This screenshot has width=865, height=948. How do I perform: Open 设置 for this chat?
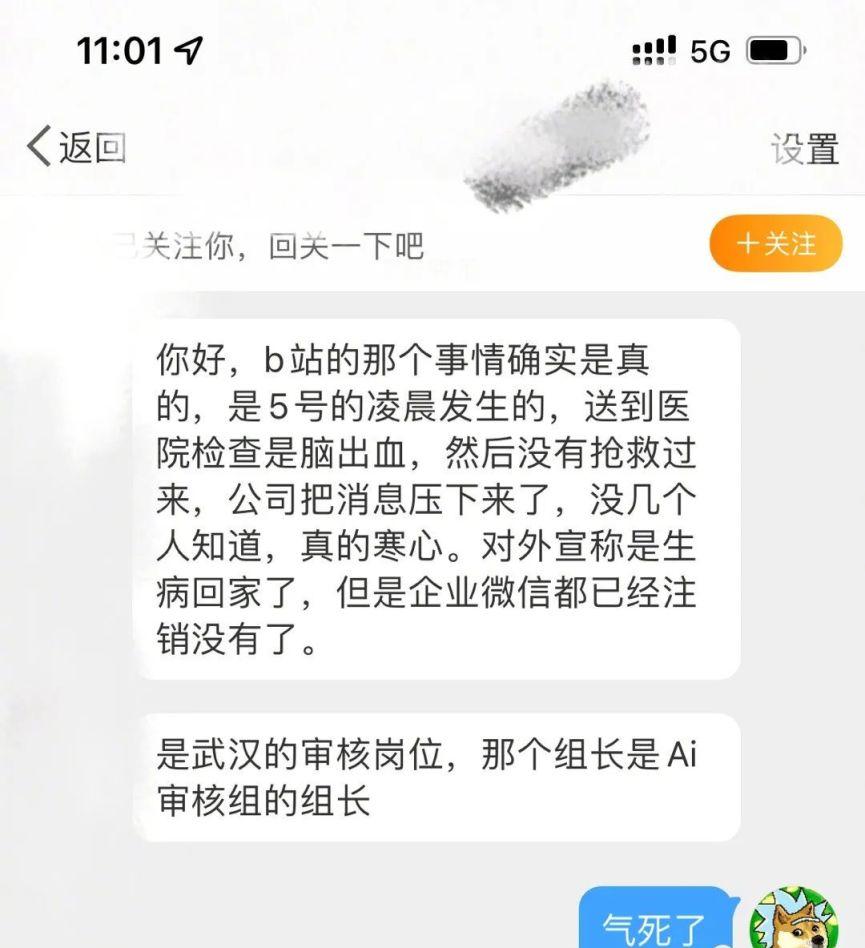click(804, 148)
